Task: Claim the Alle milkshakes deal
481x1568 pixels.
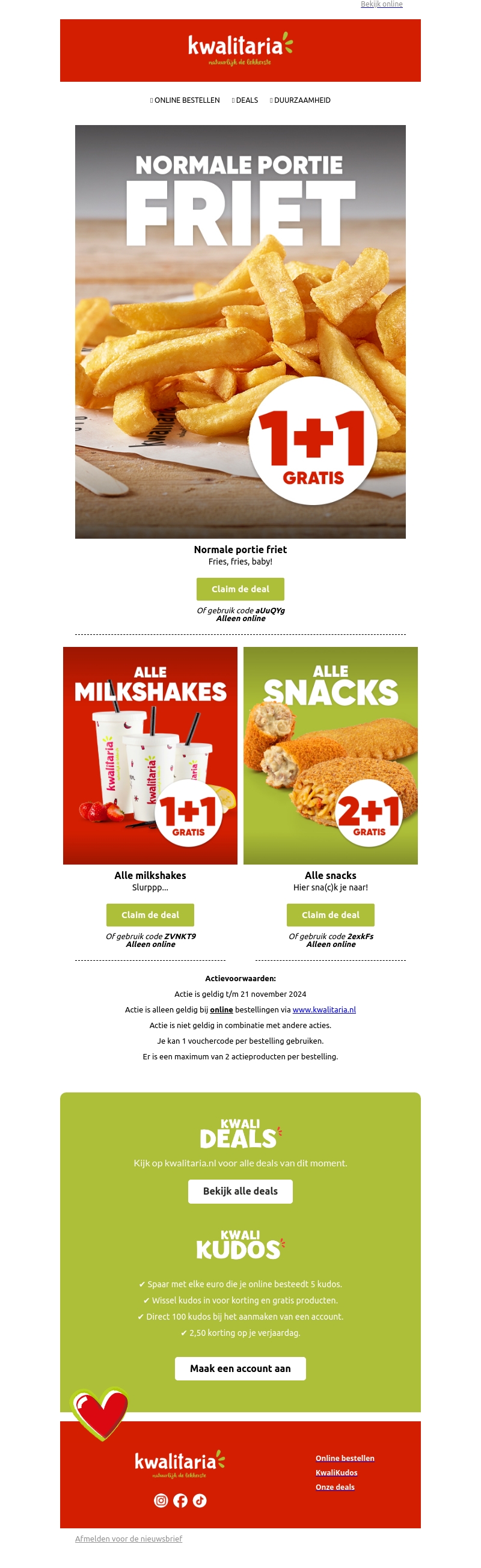Action: [150, 914]
